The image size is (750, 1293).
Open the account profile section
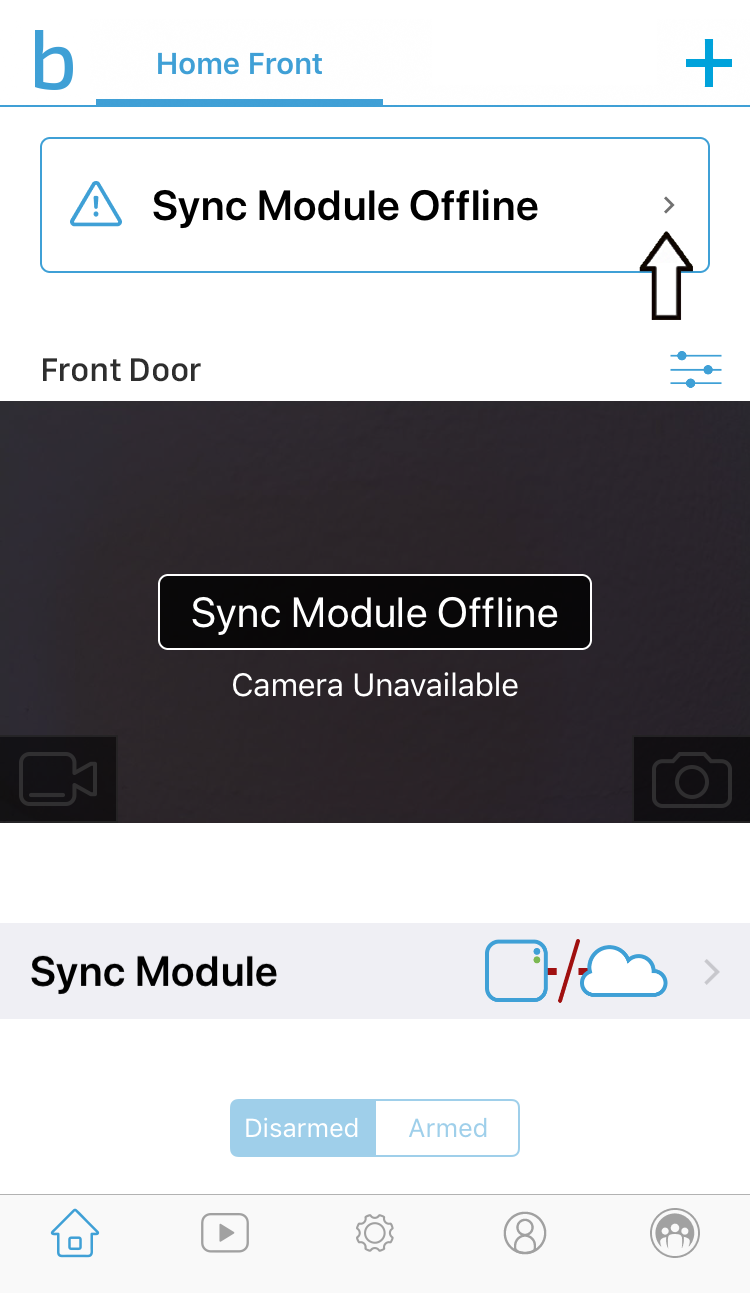tap(525, 1232)
